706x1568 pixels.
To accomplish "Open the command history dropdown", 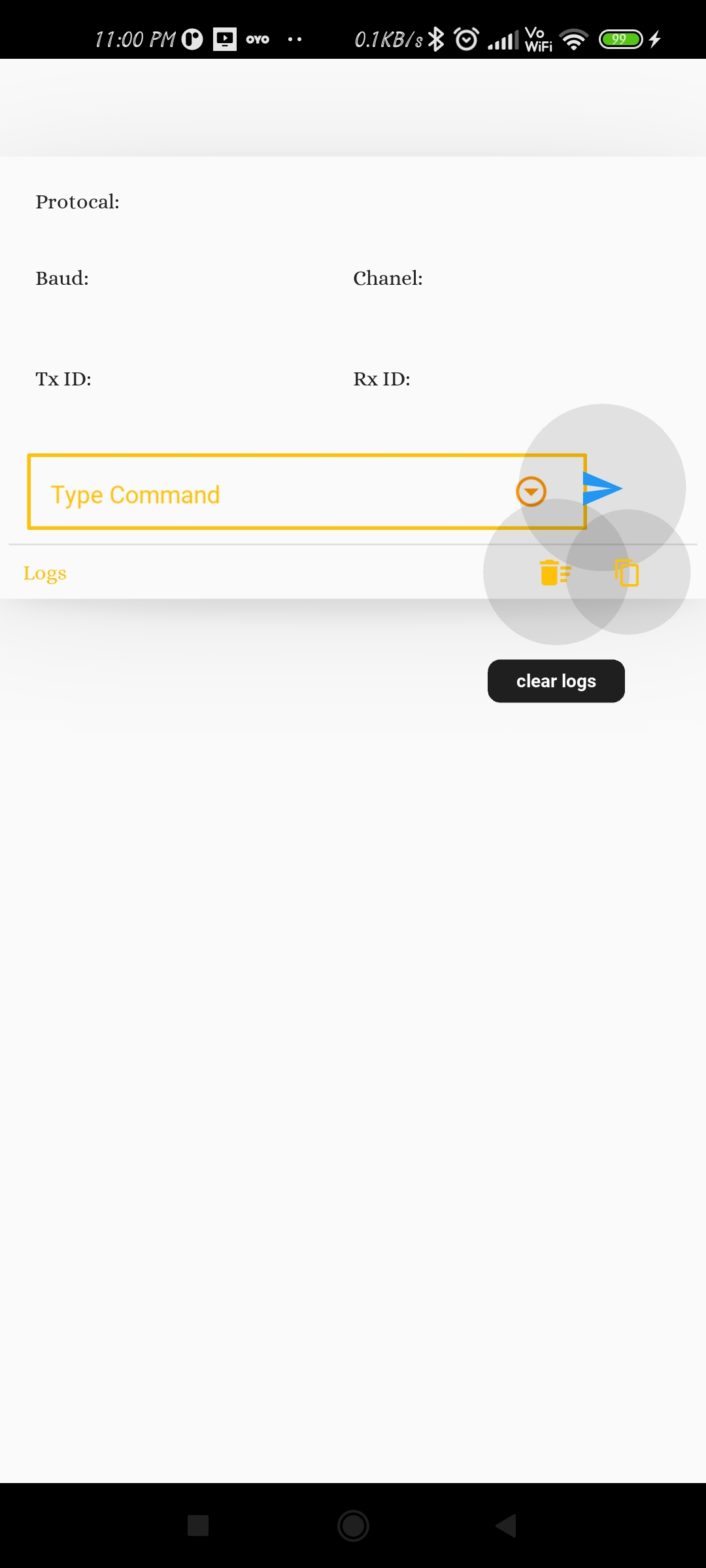I will point(531,492).
